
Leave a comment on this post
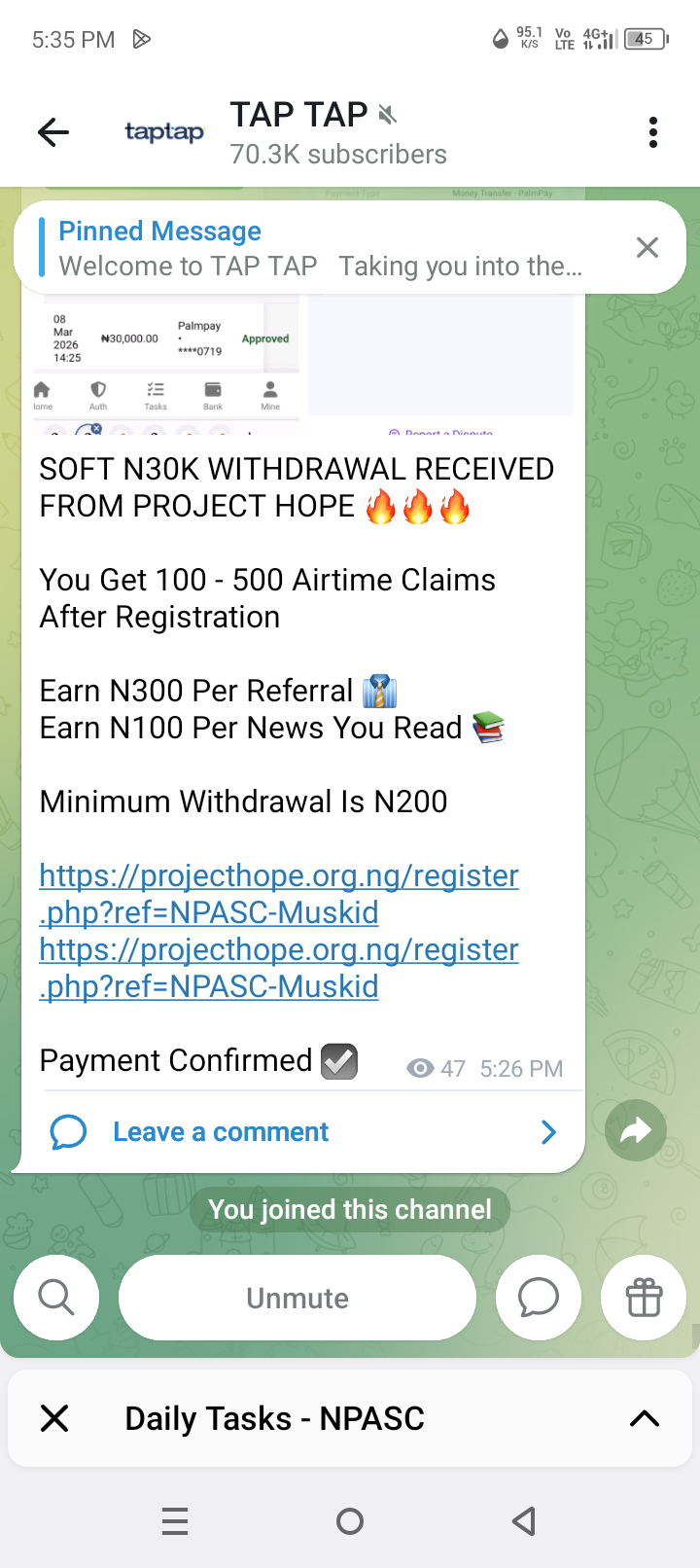coord(221,1132)
